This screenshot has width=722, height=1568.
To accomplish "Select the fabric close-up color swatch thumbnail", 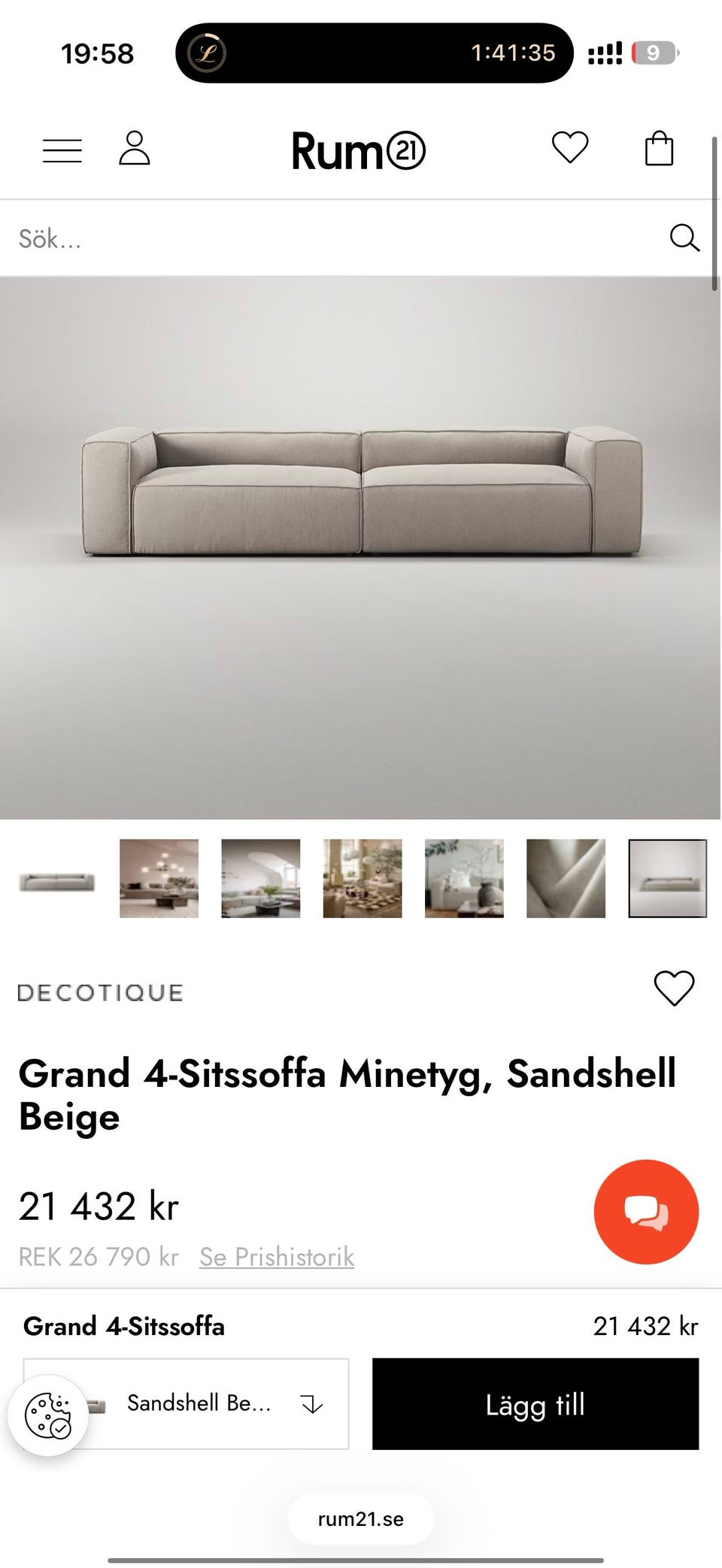I will click(566, 878).
